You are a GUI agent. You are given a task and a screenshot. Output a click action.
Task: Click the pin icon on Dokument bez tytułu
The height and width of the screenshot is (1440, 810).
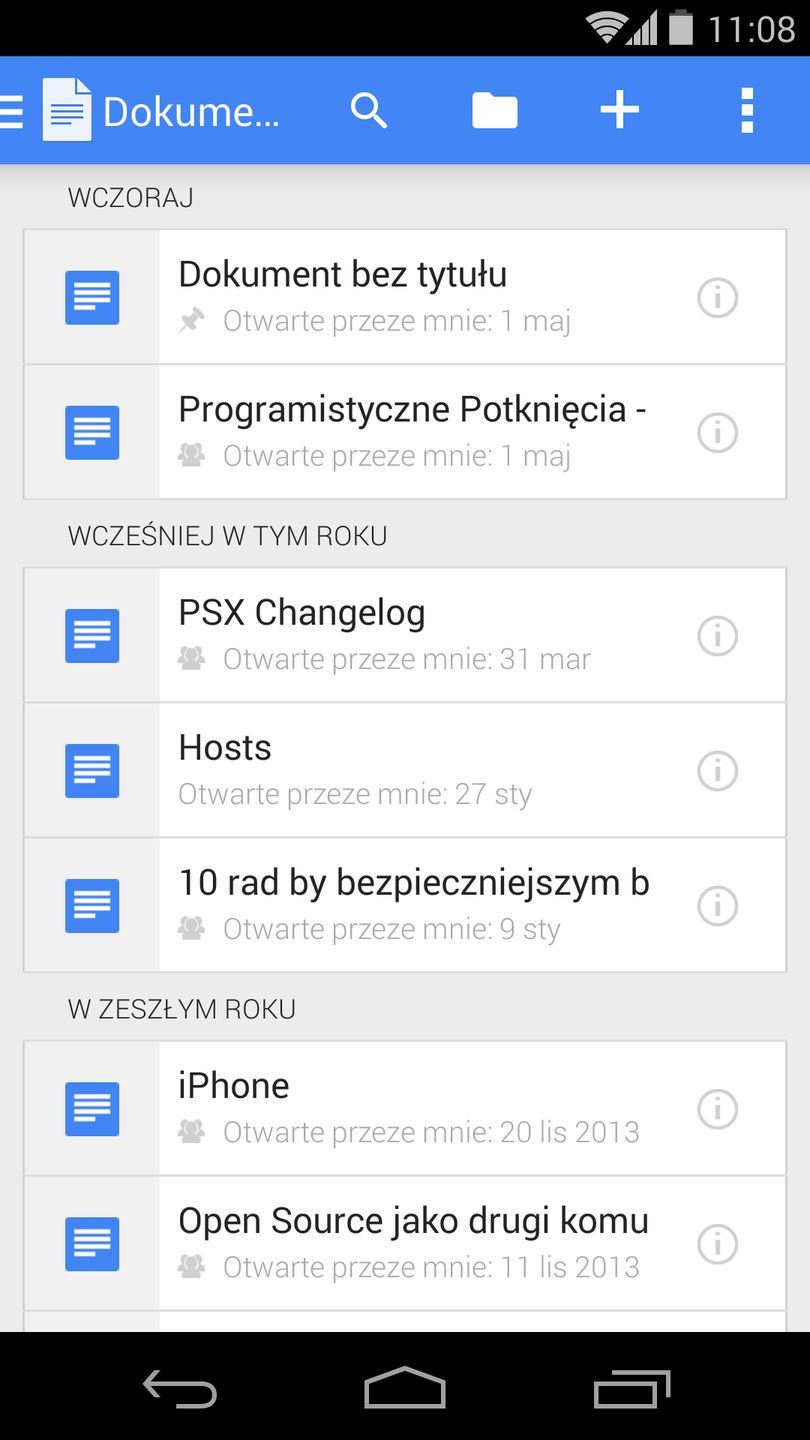tap(191, 321)
